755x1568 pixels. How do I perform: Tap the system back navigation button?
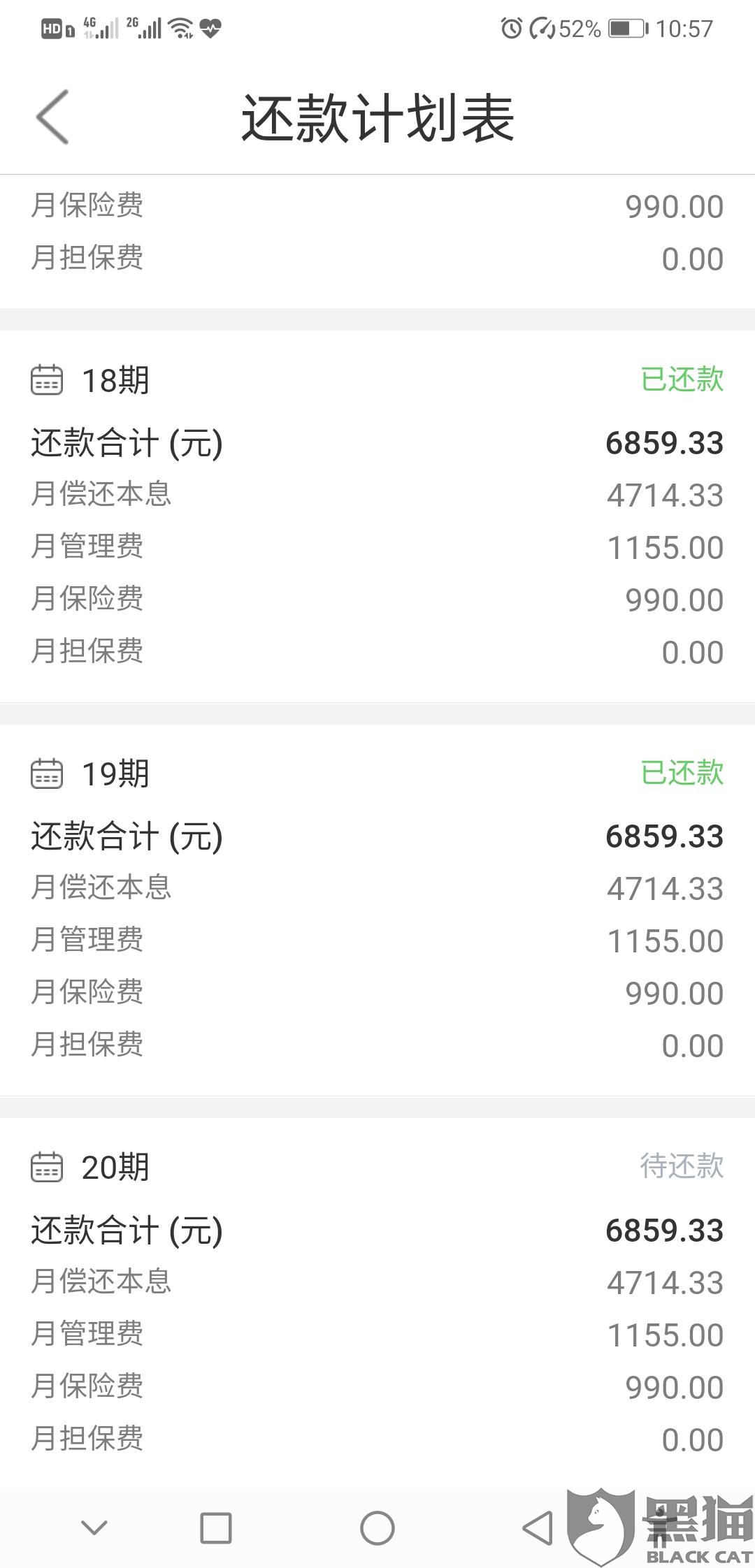538,1528
